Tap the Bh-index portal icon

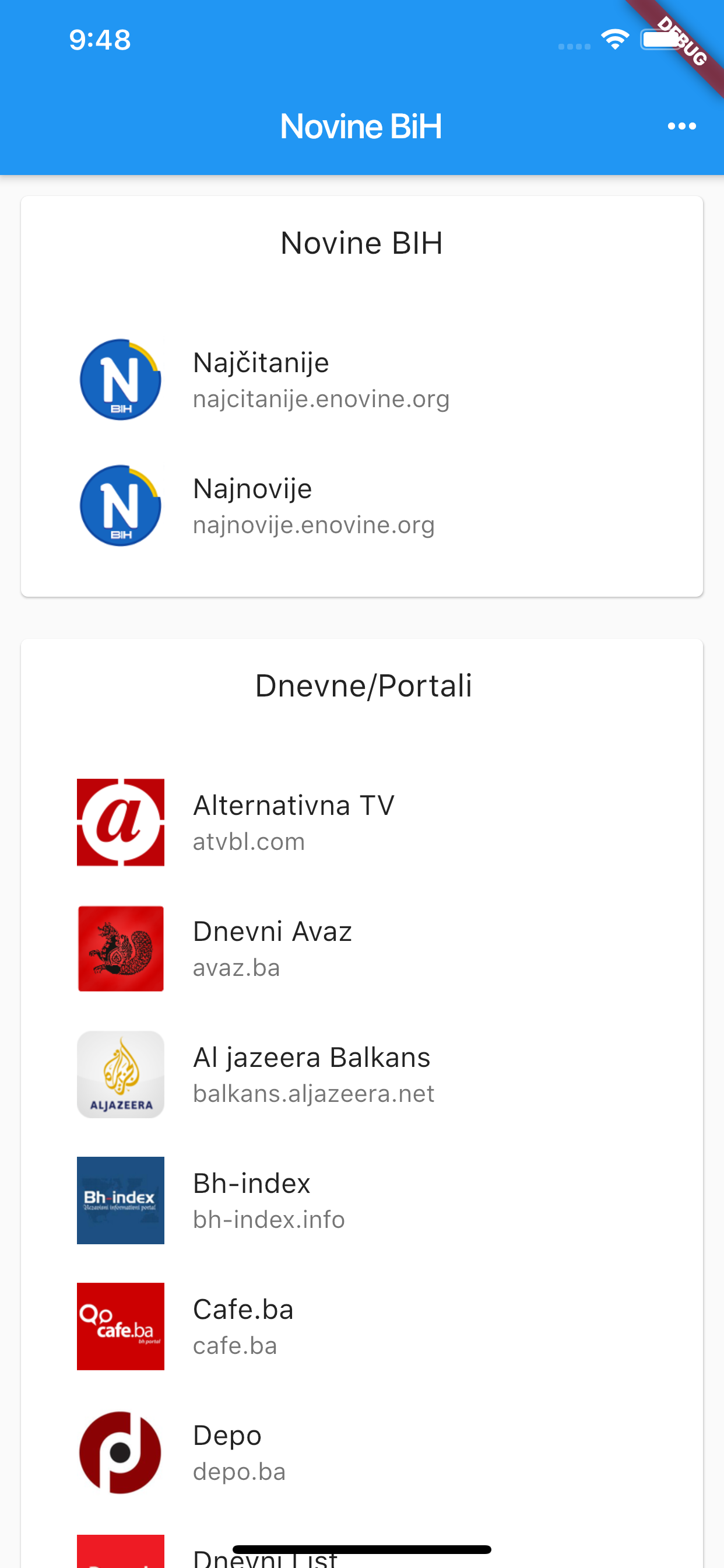[x=120, y=1200]
